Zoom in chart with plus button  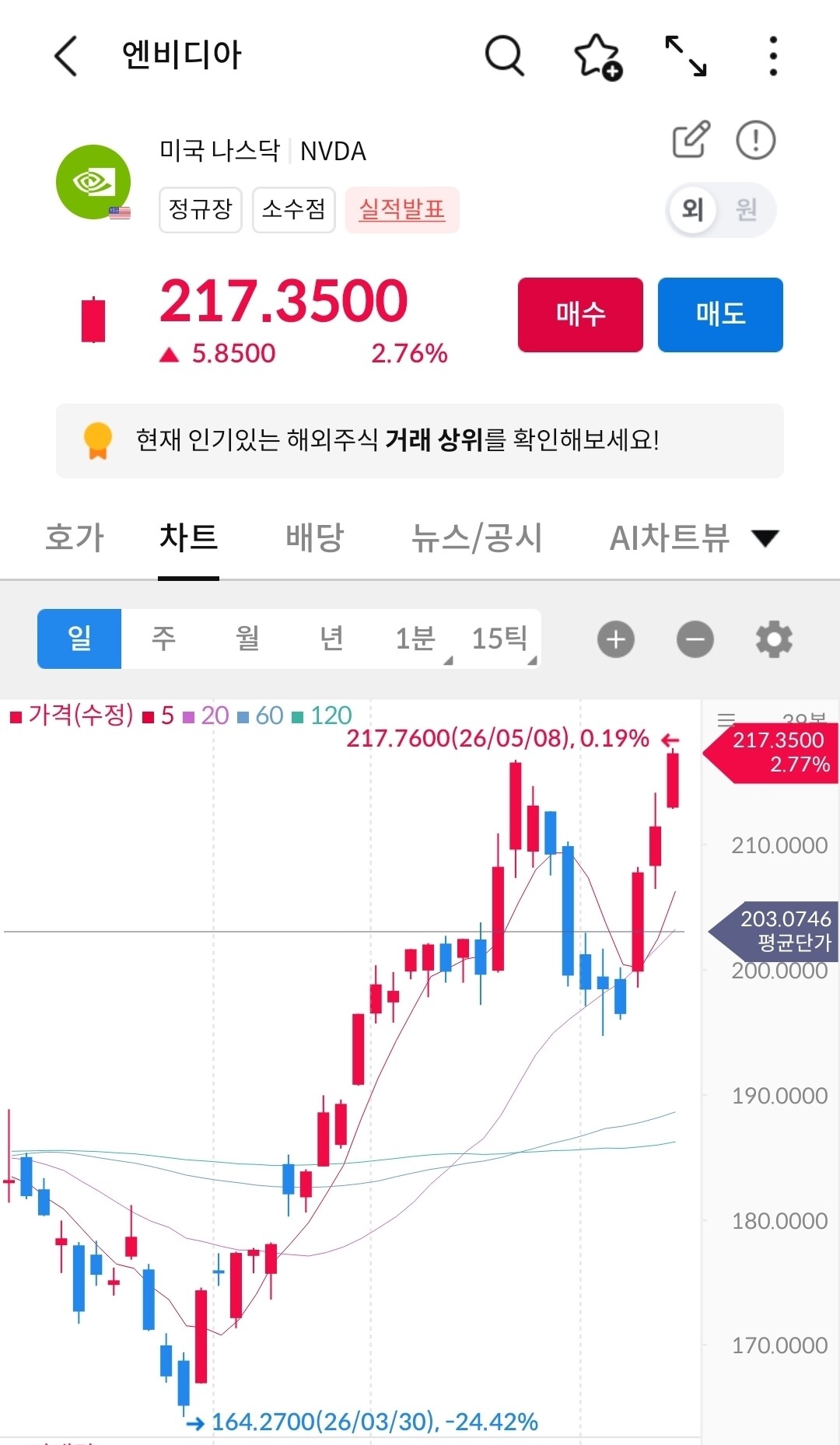click(616, 639)
